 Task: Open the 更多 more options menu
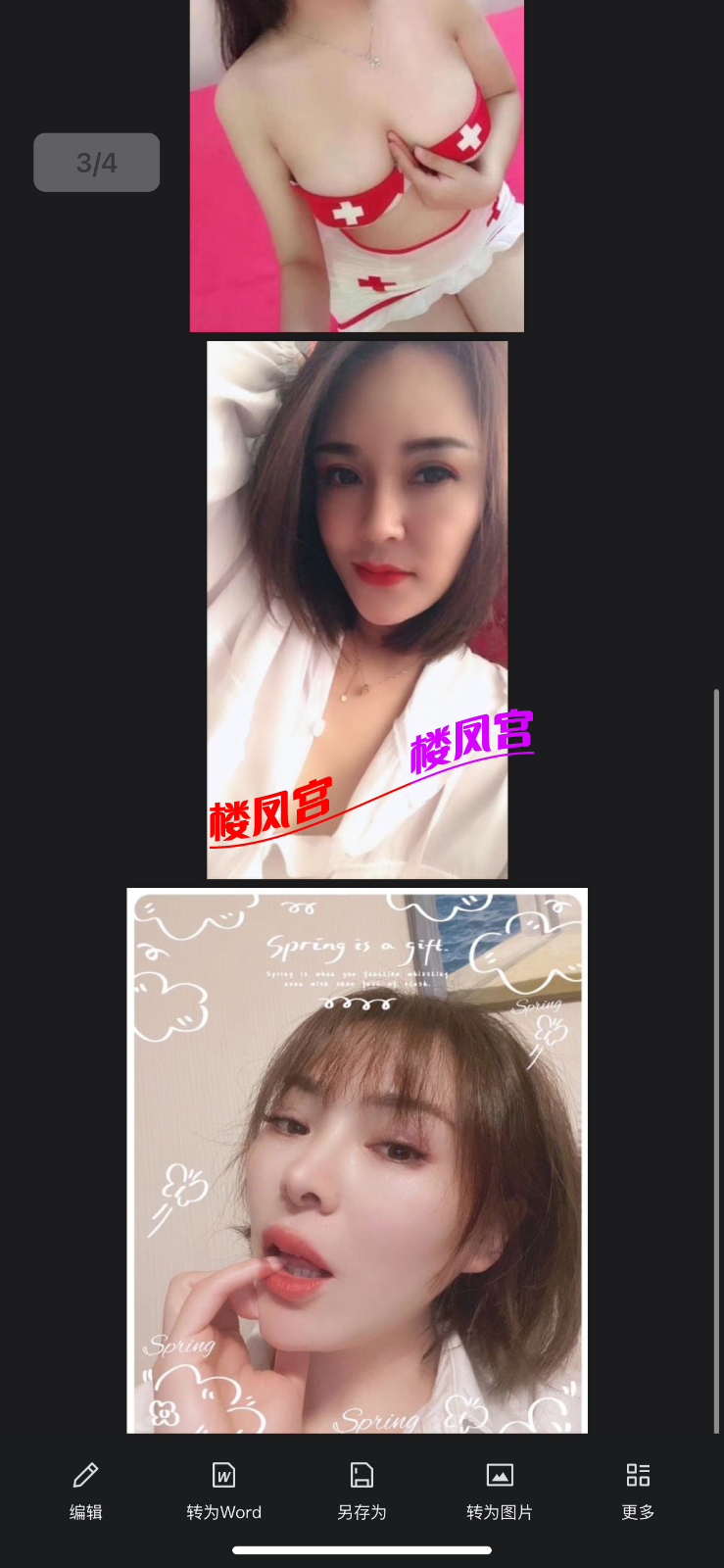(638, 1490)
